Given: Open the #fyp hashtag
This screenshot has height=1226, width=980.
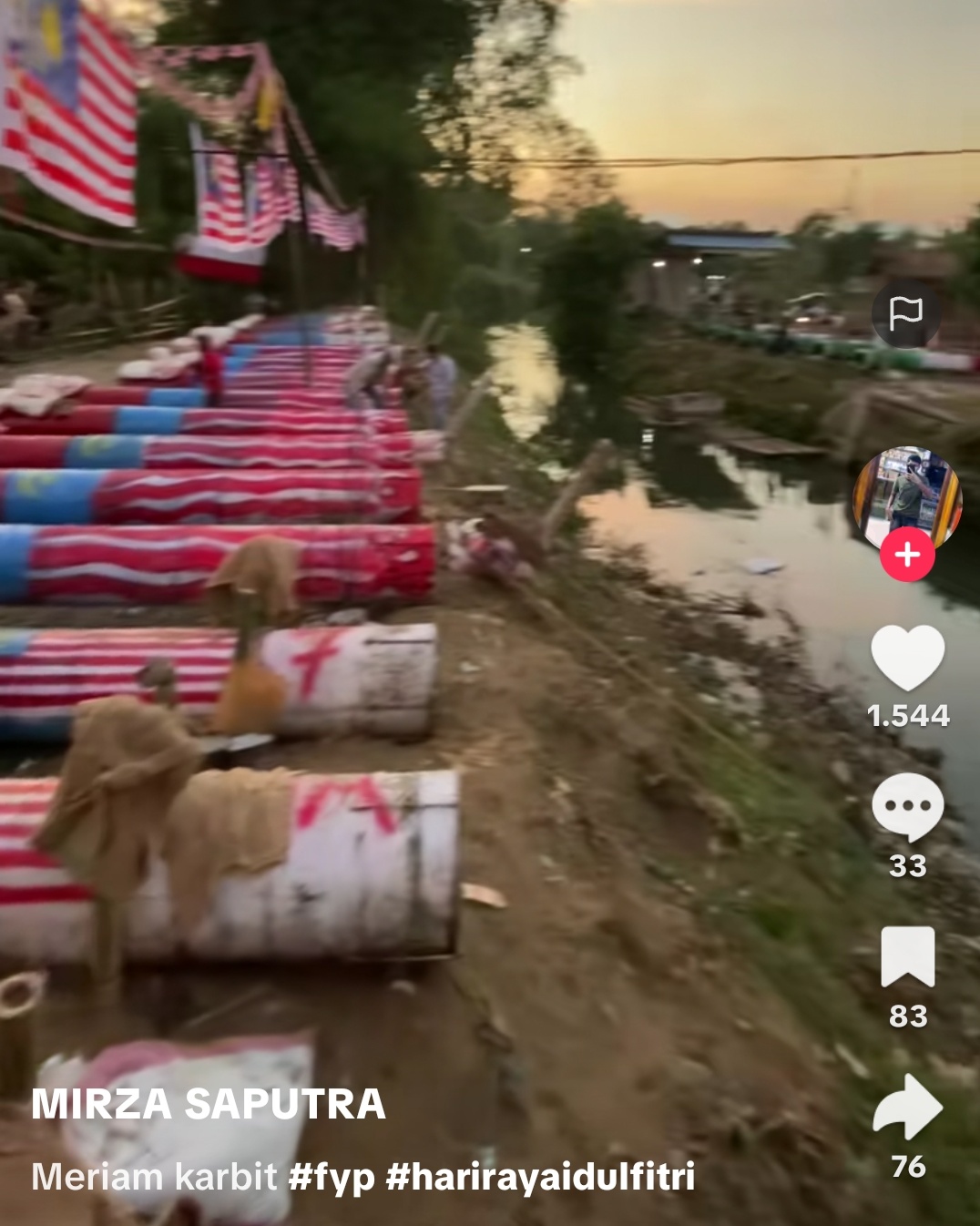Looking at the screenshot, I should 332,1177.
